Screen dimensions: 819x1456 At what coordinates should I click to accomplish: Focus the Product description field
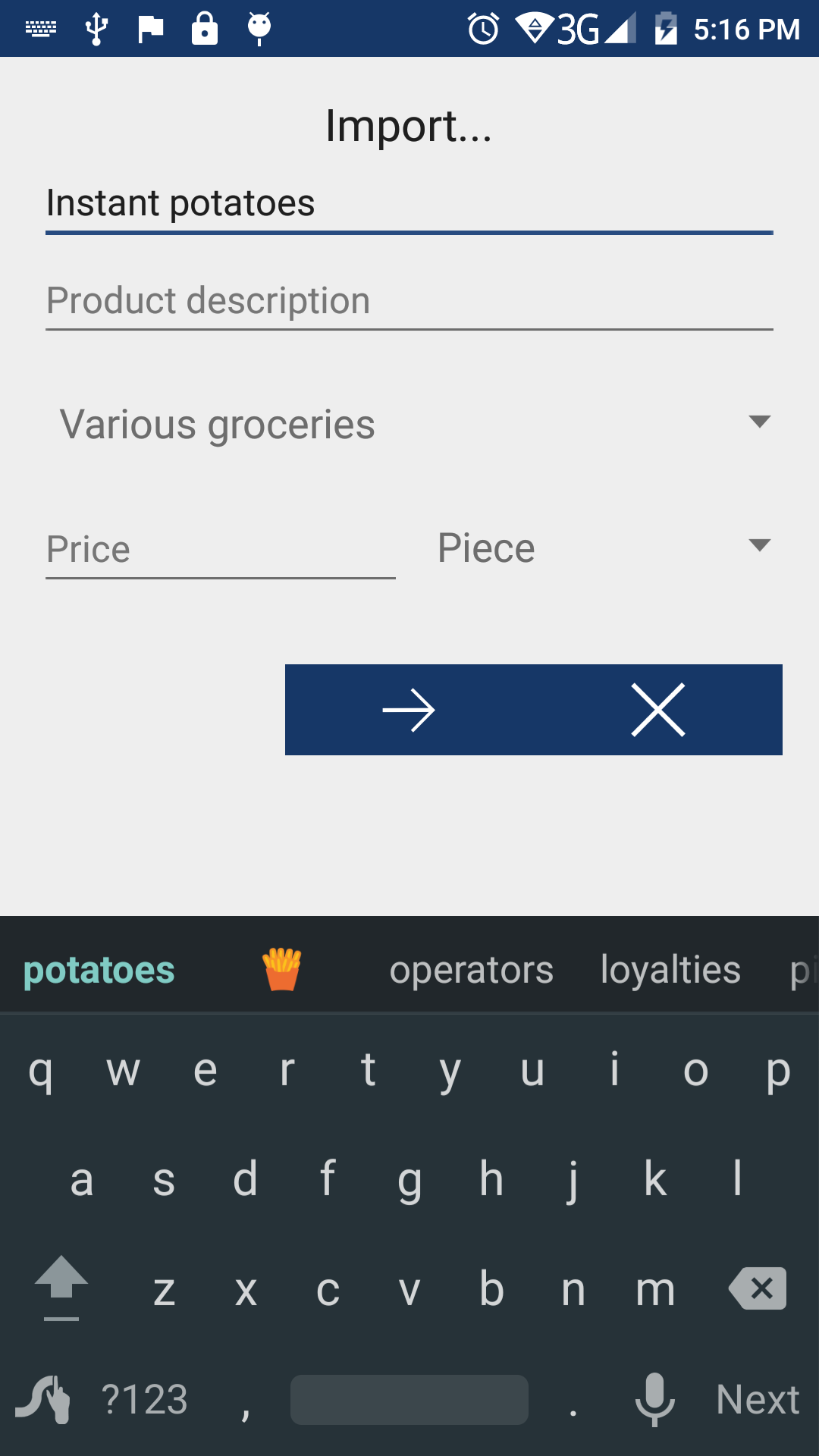pos(409,301)
